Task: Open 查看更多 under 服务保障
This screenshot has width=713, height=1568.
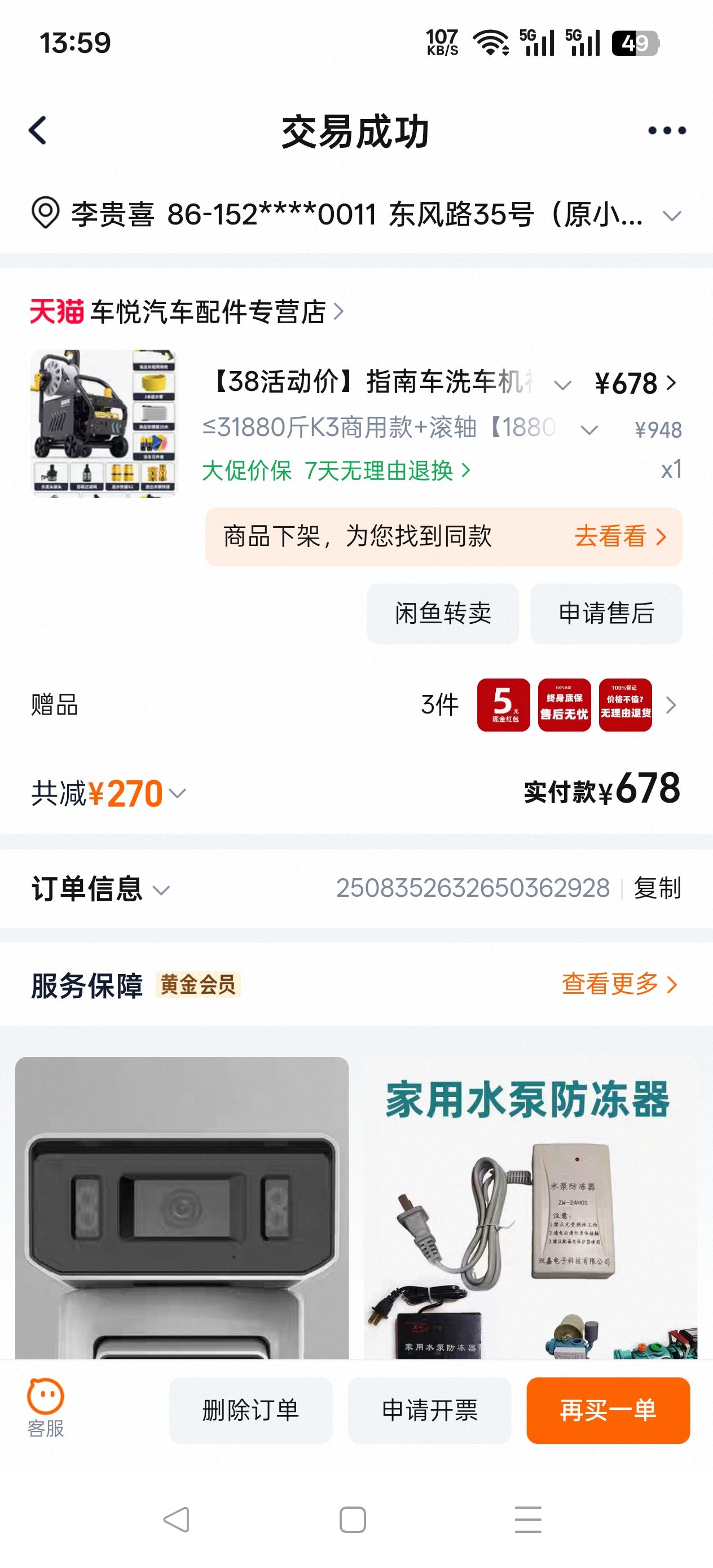Action: [619, 984]
